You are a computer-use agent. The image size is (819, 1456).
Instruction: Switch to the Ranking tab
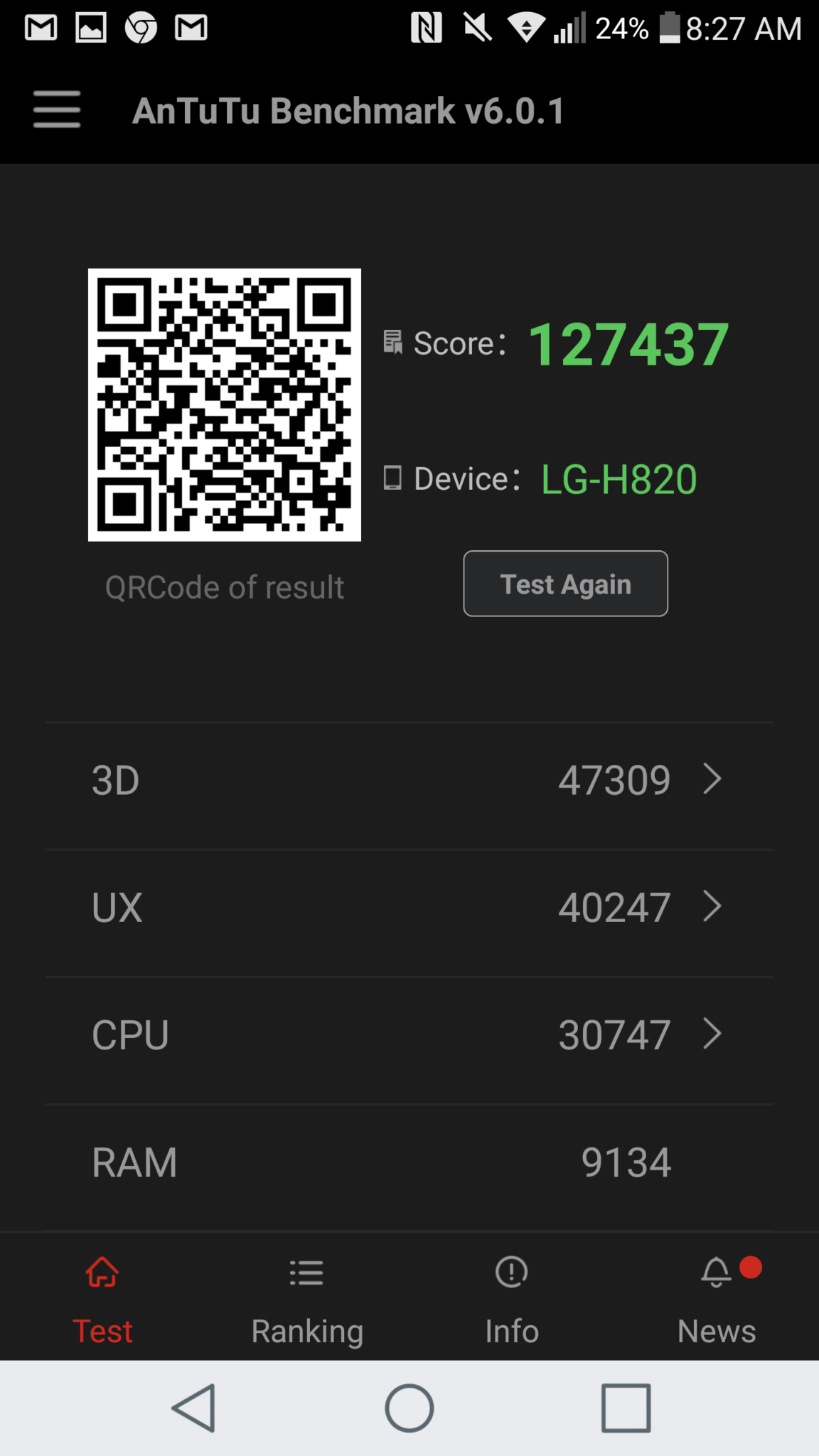pyautogui.click(x=307, y=1300)
